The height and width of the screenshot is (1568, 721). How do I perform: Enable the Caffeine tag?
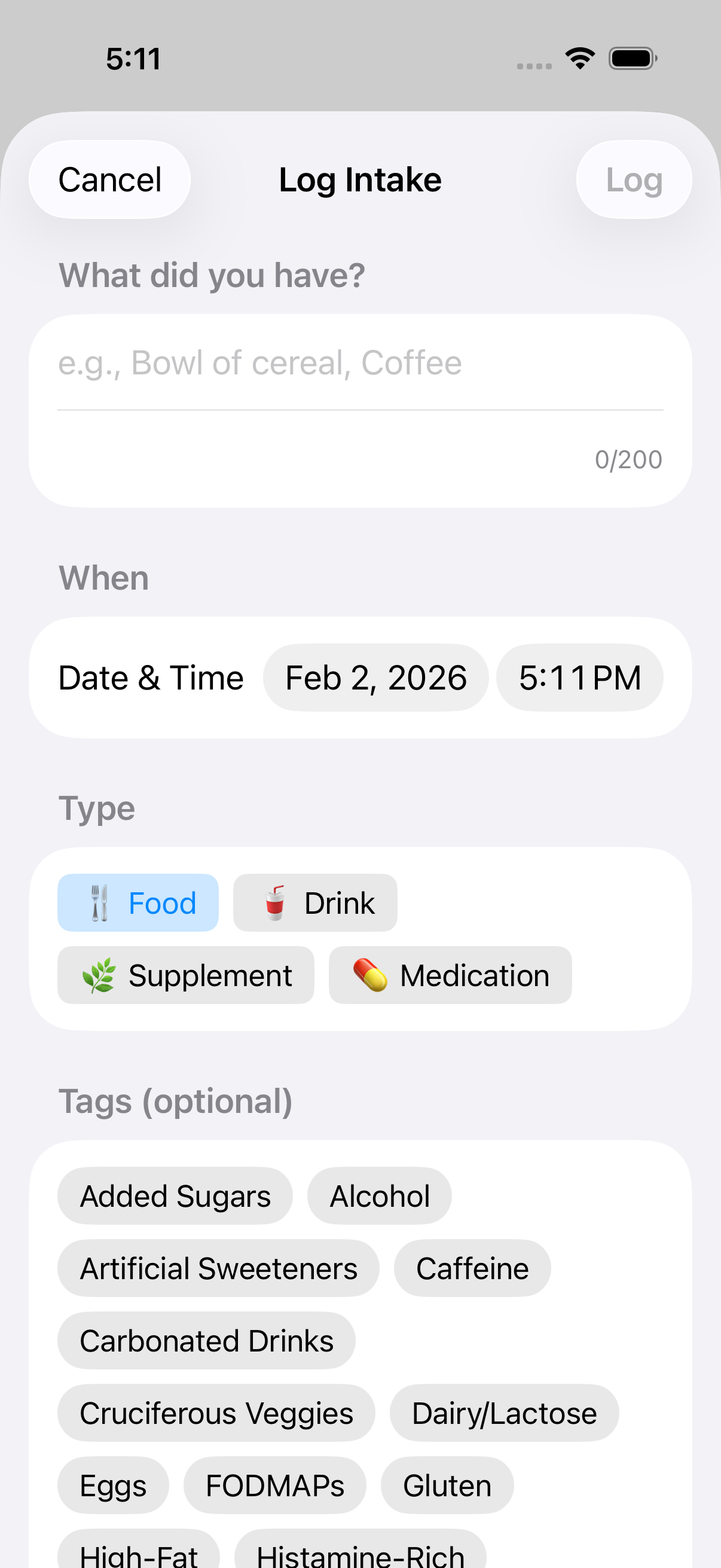[472, 1268]
